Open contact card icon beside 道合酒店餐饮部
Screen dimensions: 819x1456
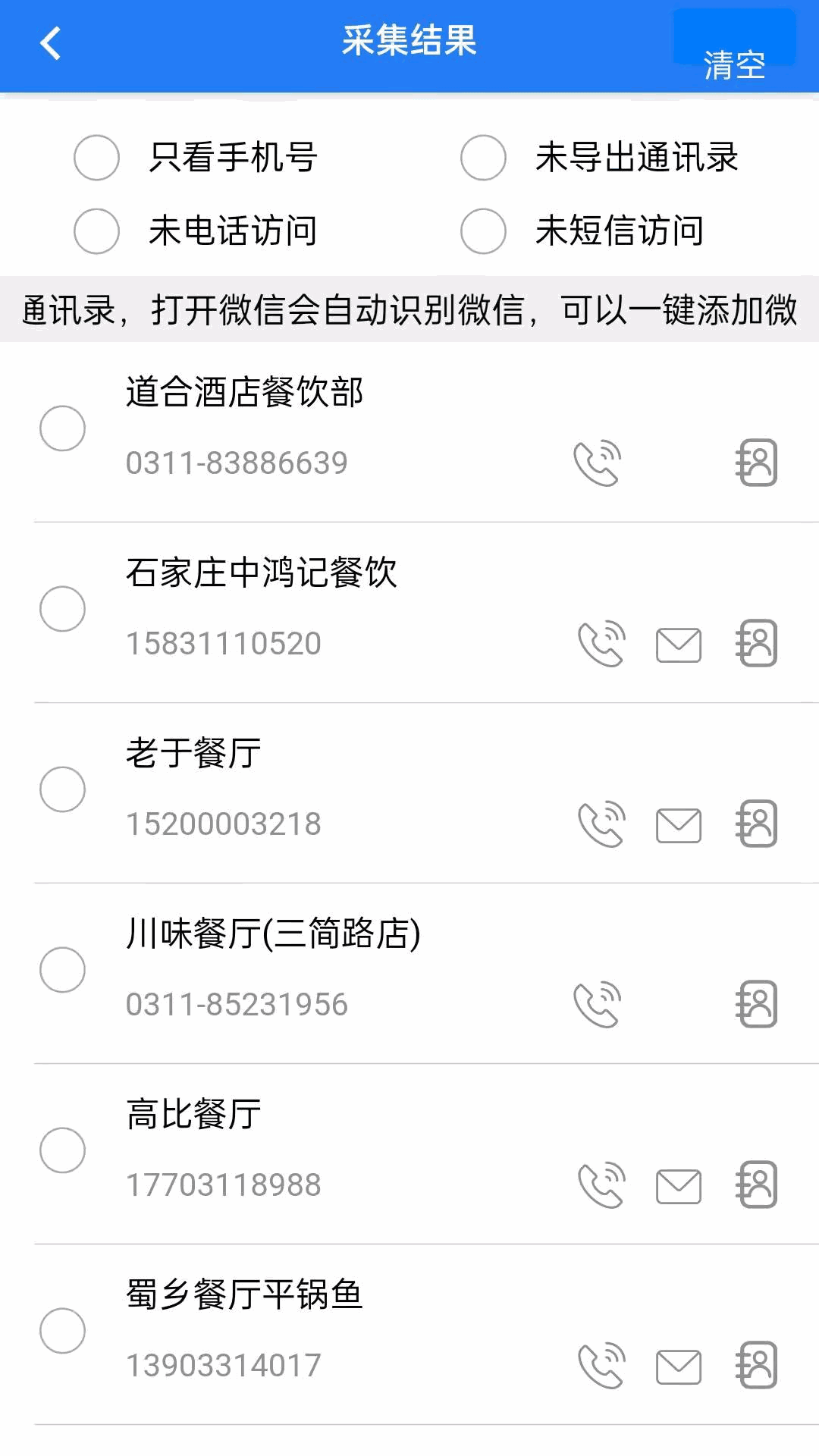coord(756,461)
